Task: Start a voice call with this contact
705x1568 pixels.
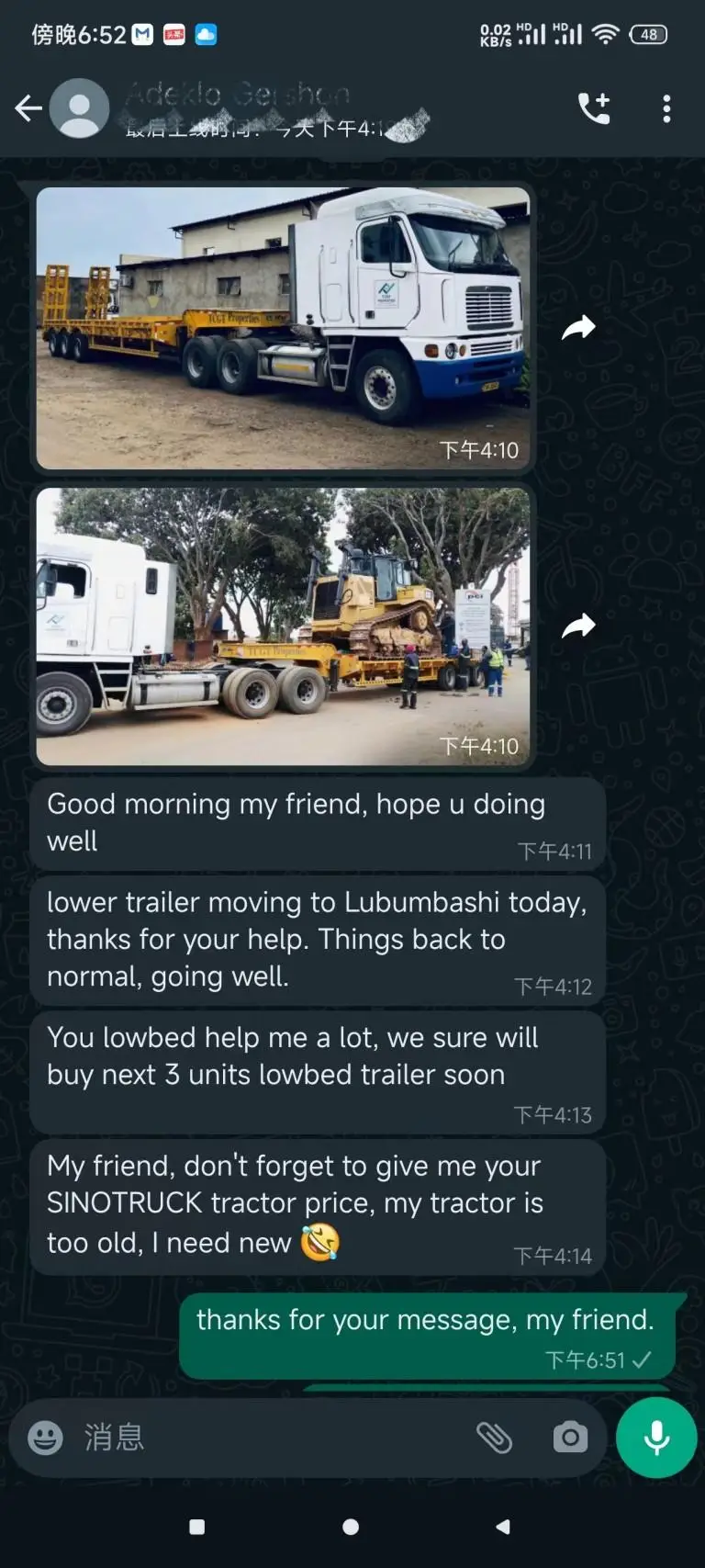Action: 594,108
